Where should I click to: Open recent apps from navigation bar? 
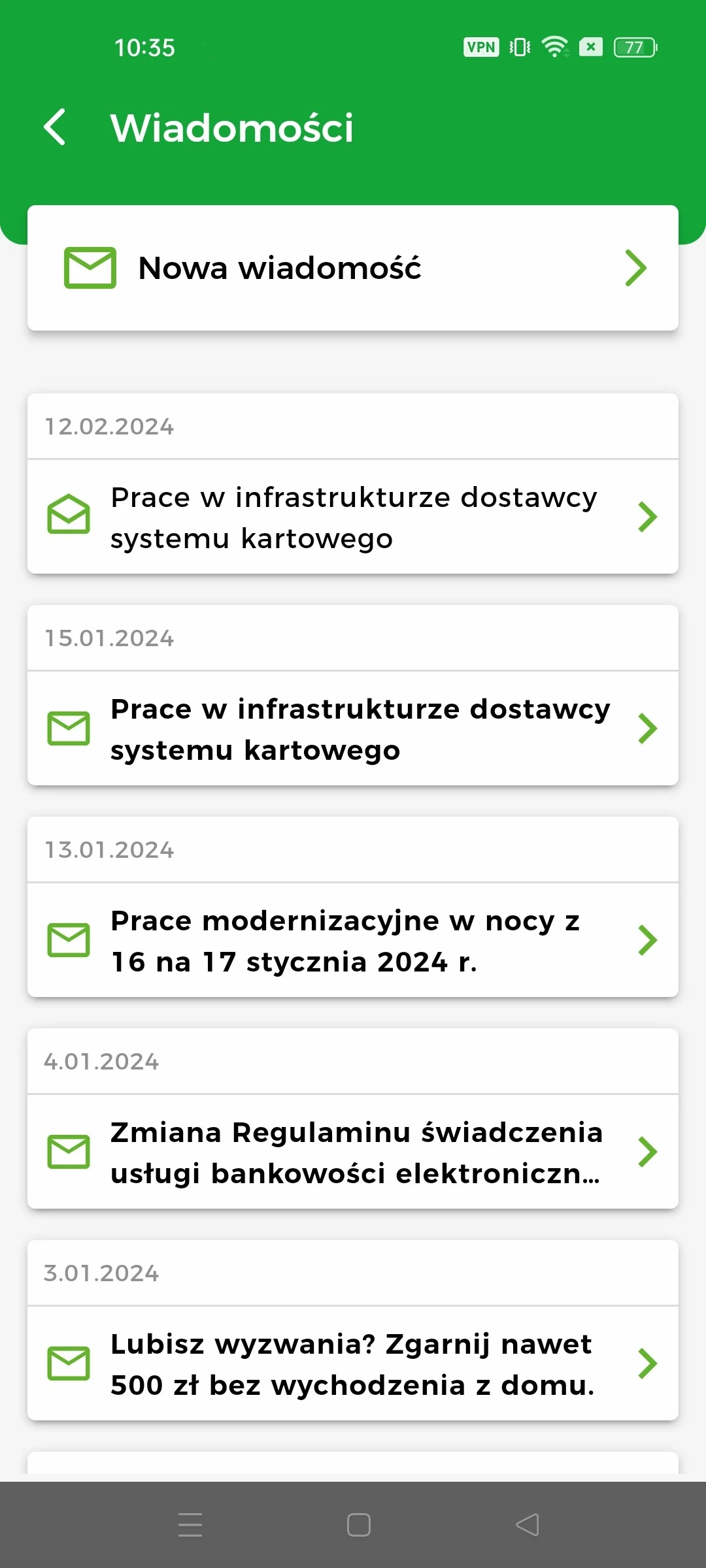click(190, 1525)
